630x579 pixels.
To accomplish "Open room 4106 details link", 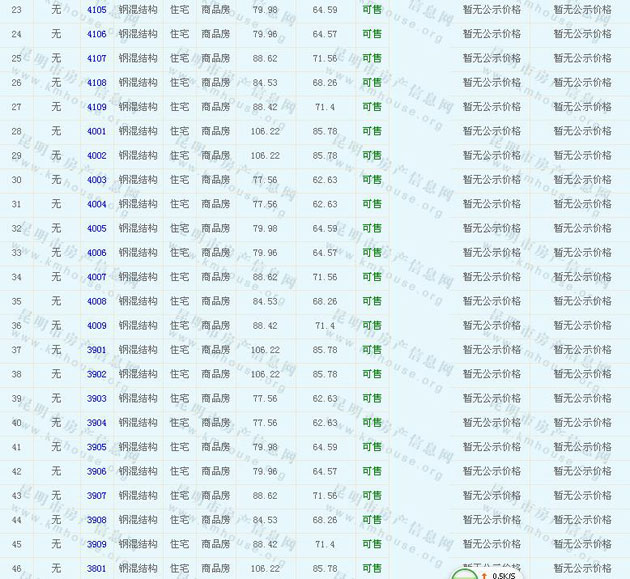I will click(97, 34).
